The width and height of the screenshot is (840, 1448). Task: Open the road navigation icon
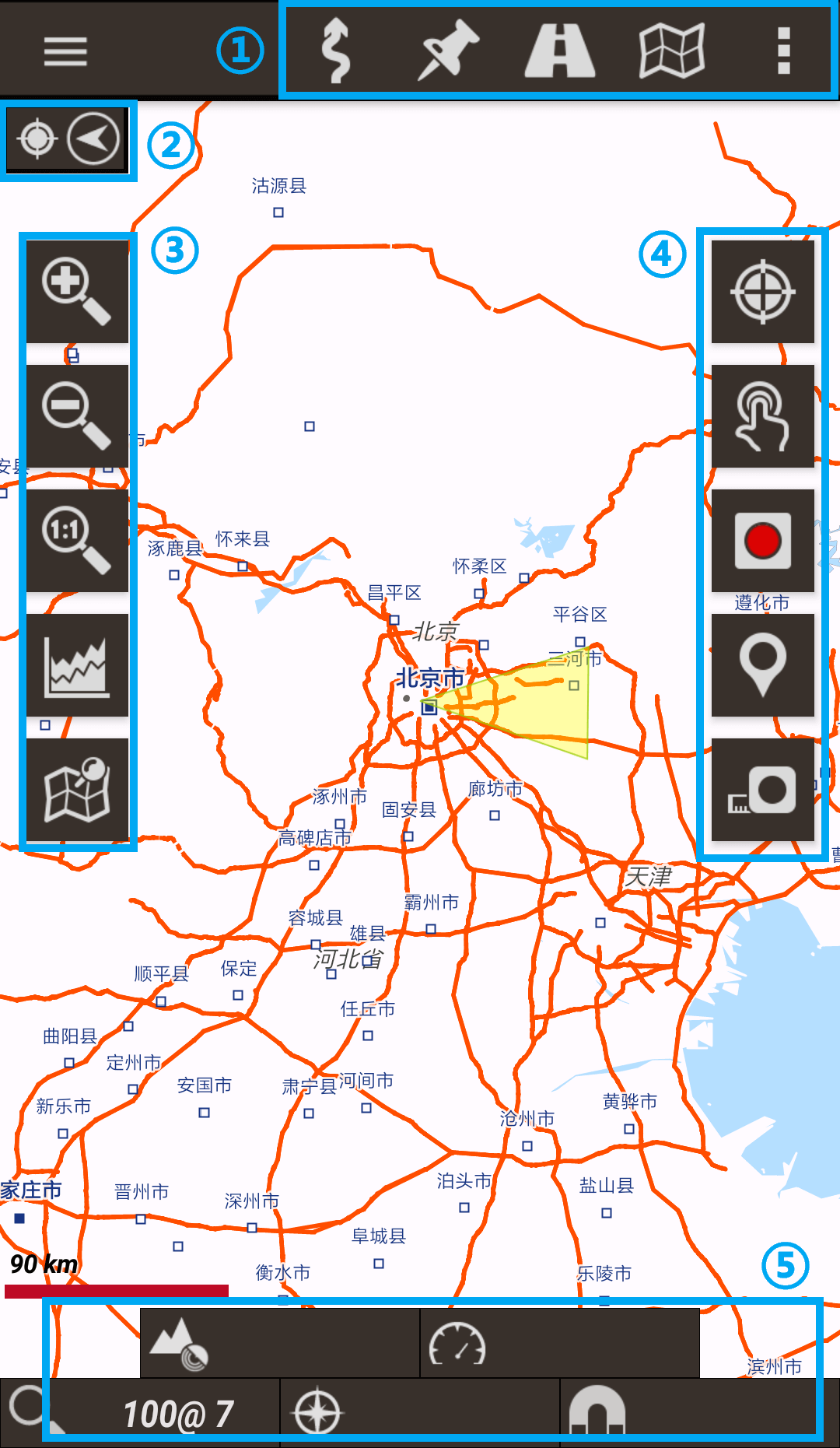point(560,51)
